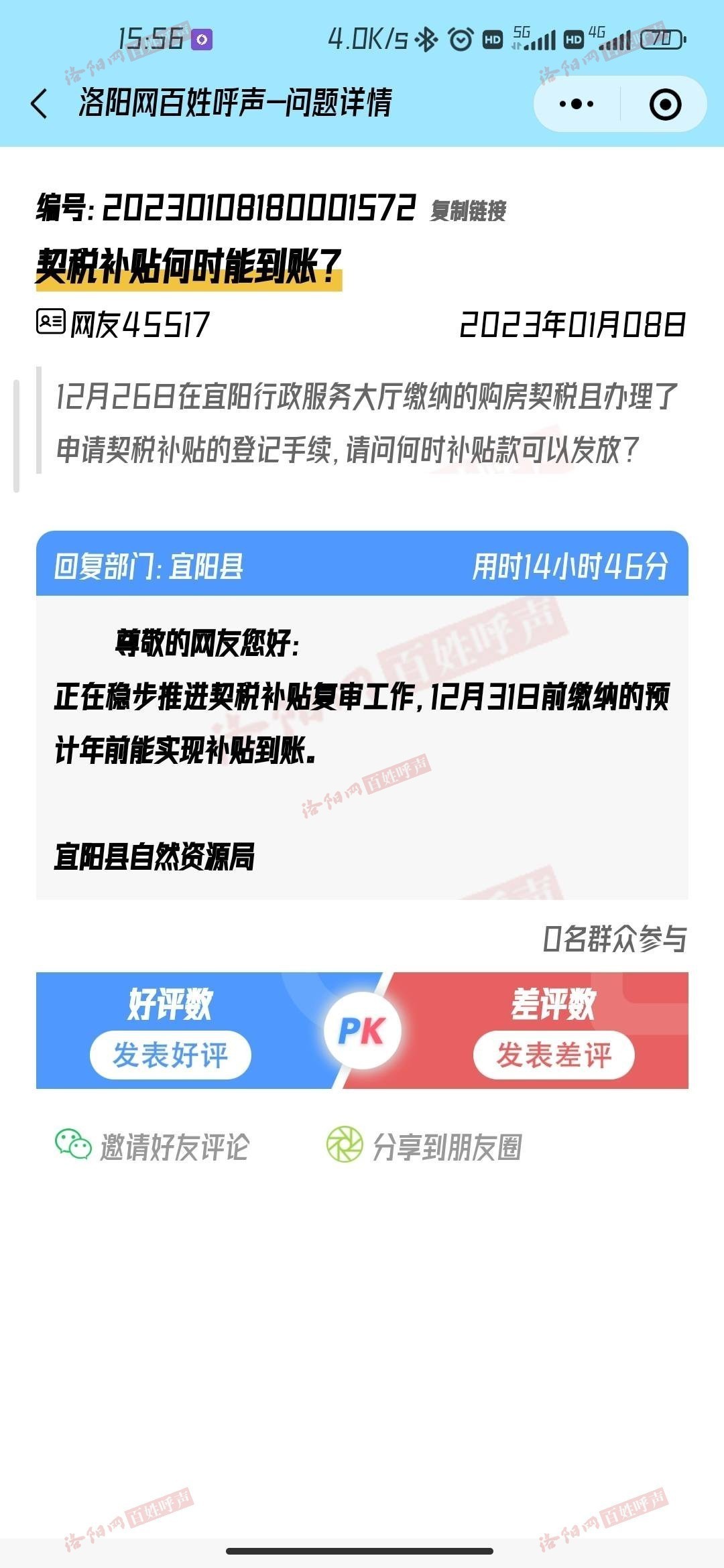Close the mini program with the circle icon
The width and height of the screenshot is (724, 1568).
[665, 104]
